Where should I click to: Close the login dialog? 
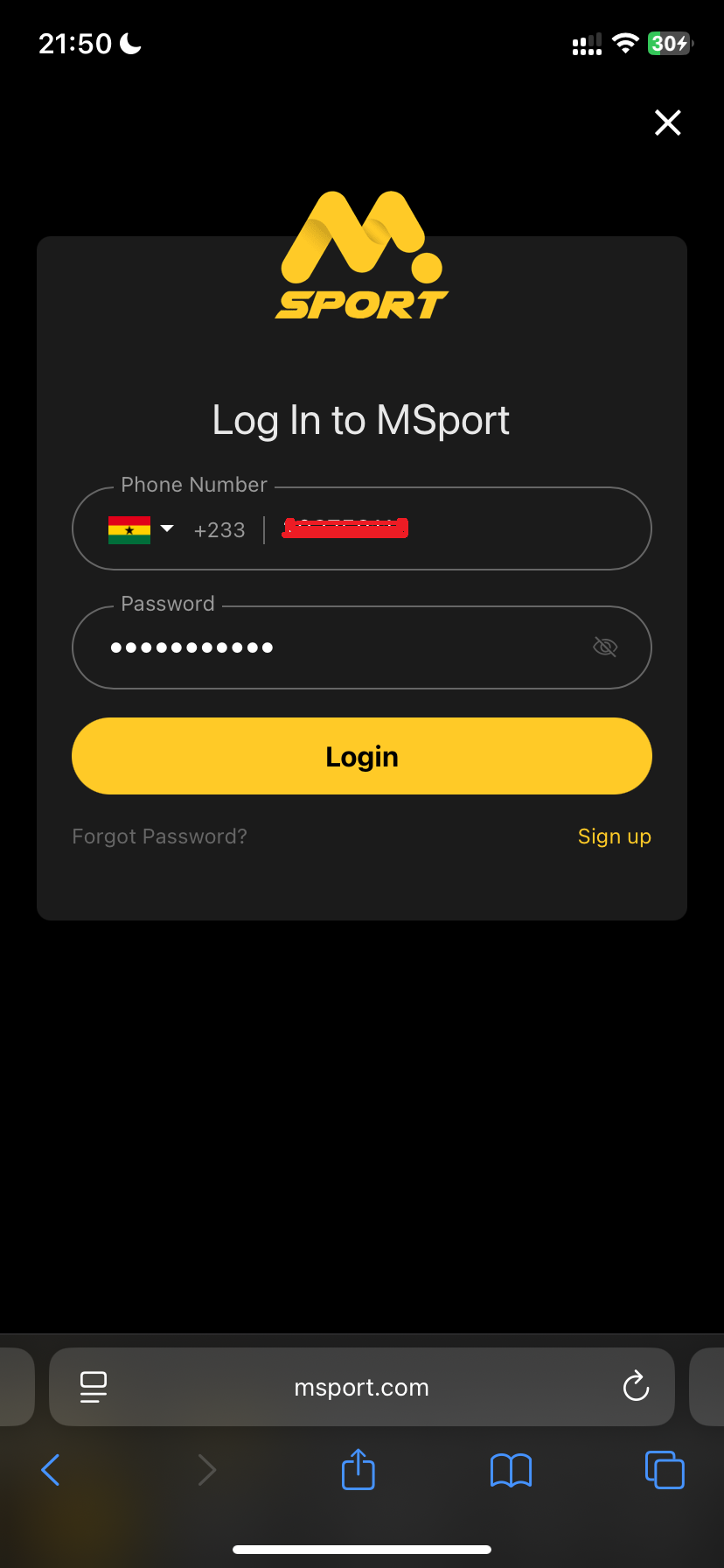668,122
